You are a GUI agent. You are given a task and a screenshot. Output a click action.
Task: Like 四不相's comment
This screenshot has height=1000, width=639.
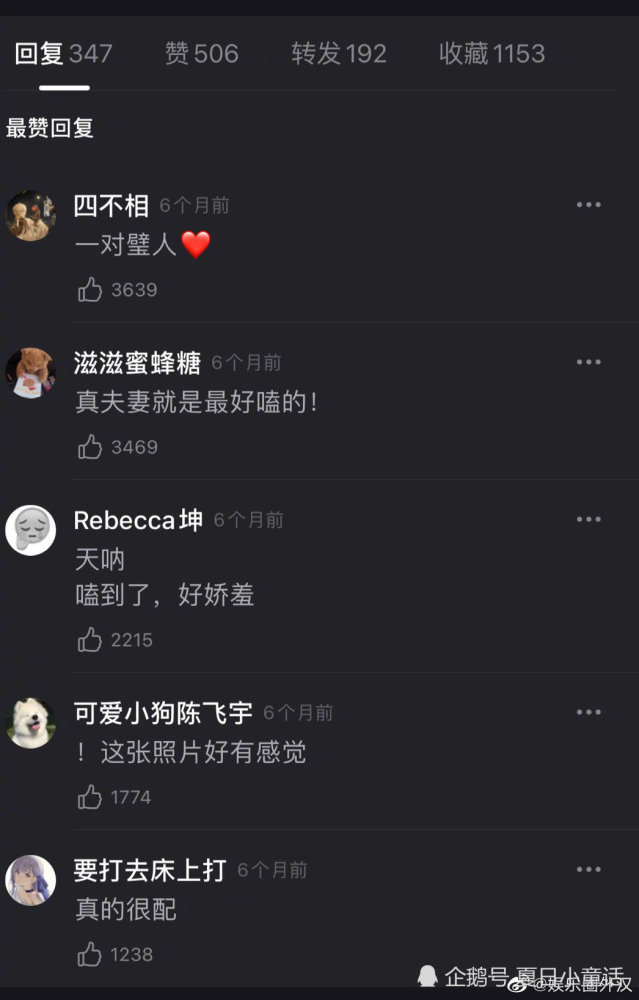[91, 290]
